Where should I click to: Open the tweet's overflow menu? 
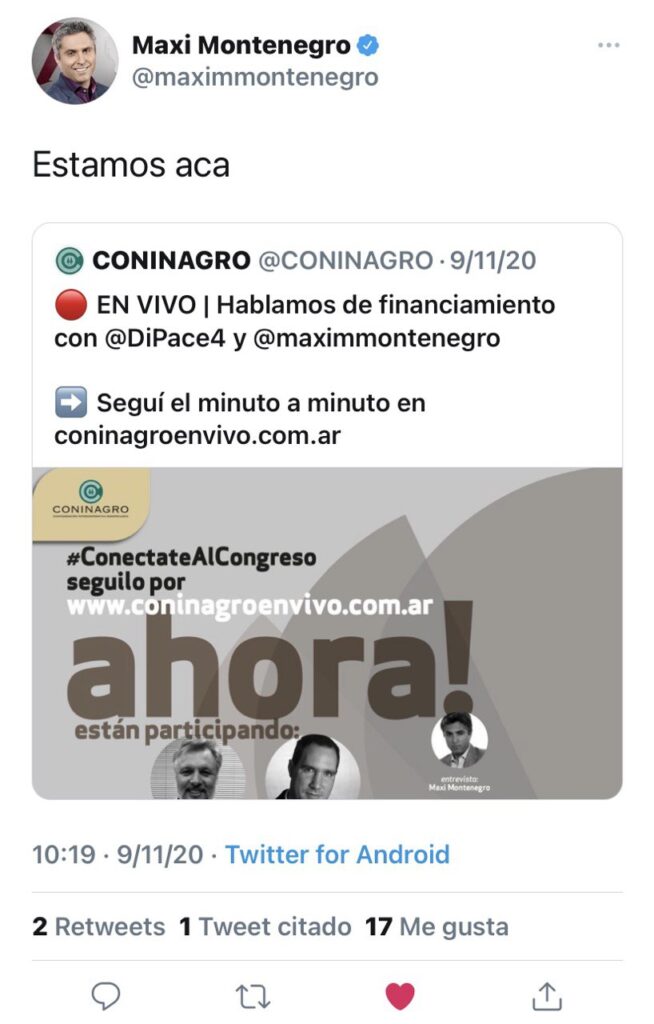click(608, 46)
